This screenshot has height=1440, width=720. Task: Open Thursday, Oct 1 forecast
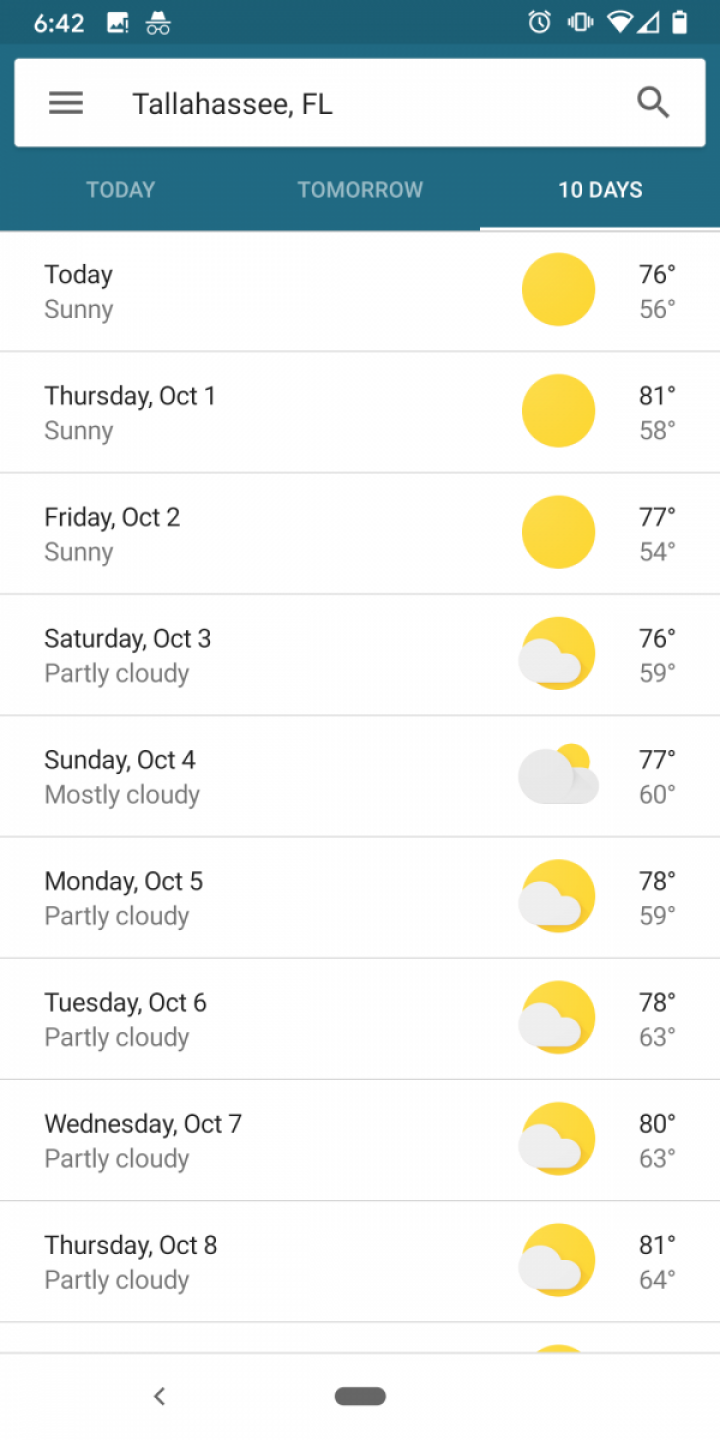coord(360,412)
